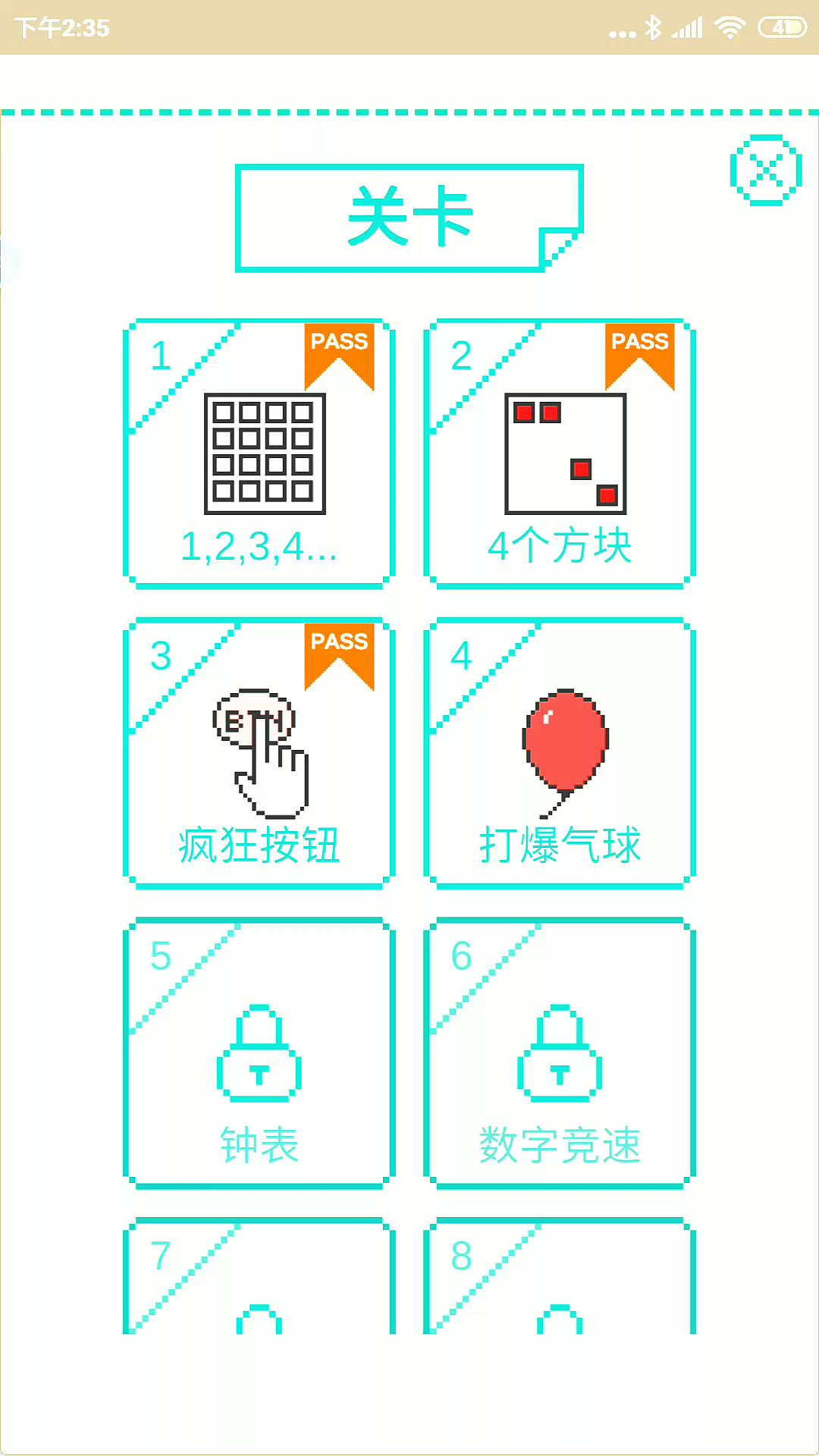This screenshot has width=819, height=1456.
Task: Choose locked level 6 "数字竞速"
Action: pos(560,1054)
